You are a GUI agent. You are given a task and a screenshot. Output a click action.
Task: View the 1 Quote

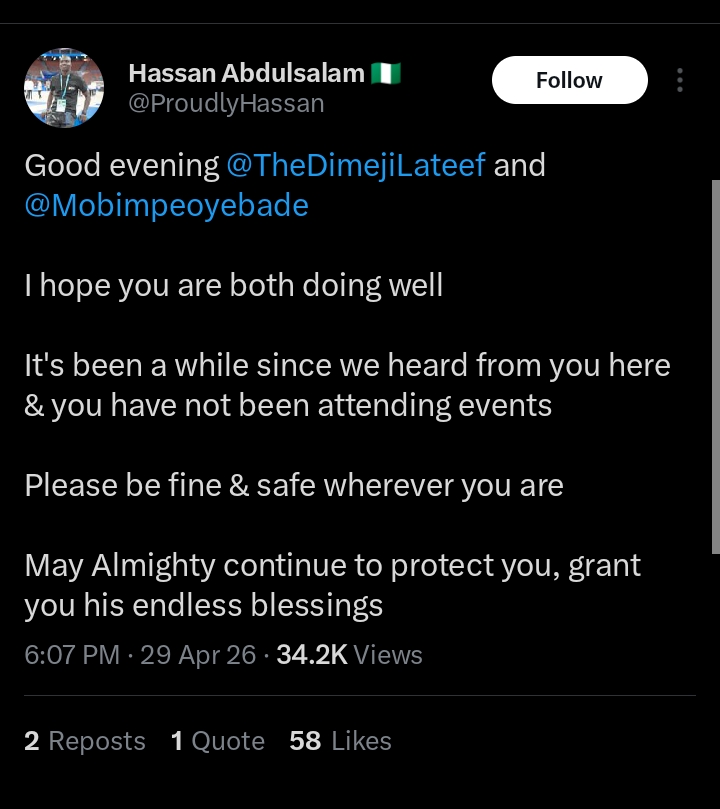tap(218, 741)
